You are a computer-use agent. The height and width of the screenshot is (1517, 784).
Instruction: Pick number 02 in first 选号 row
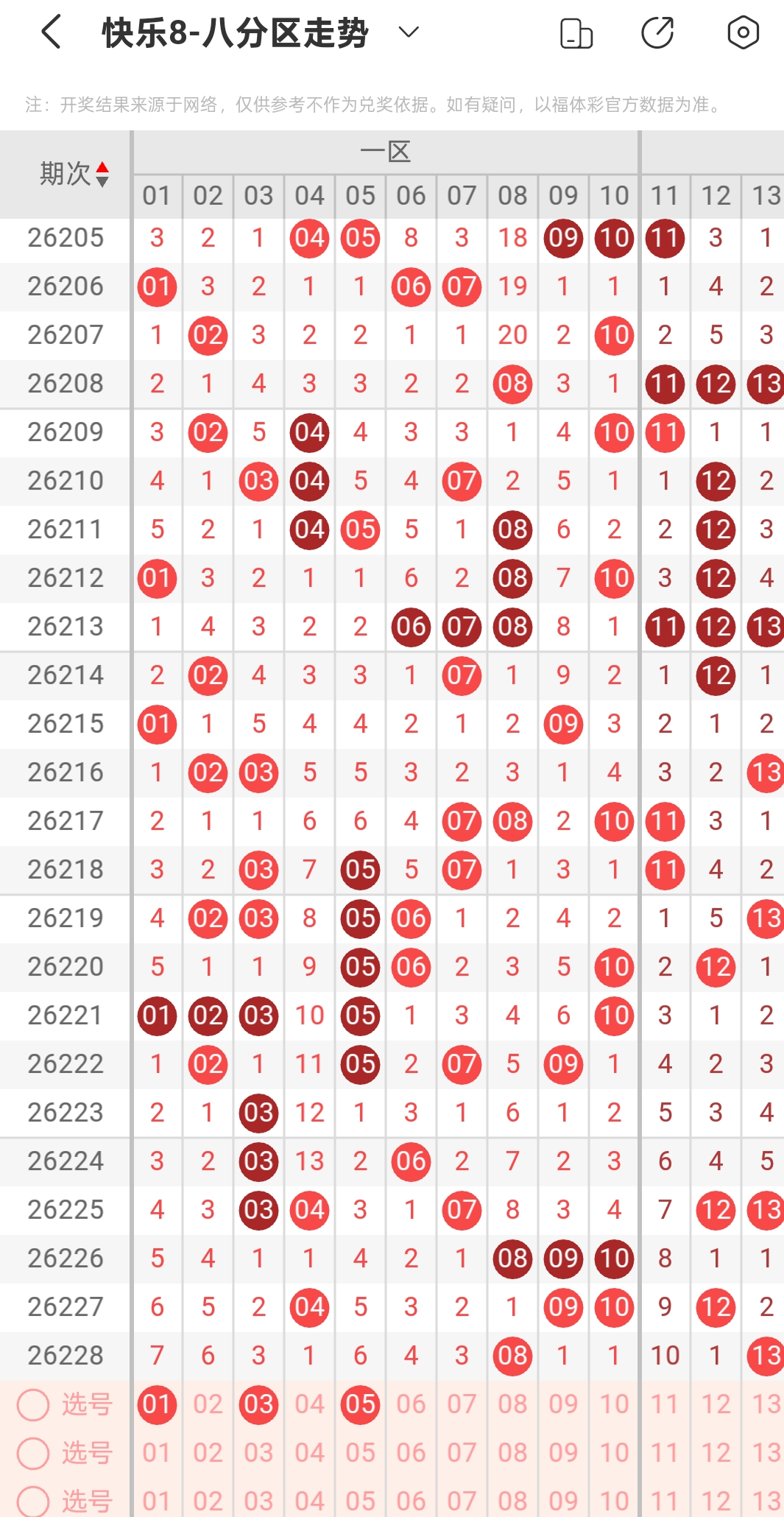click(208, 1404)
